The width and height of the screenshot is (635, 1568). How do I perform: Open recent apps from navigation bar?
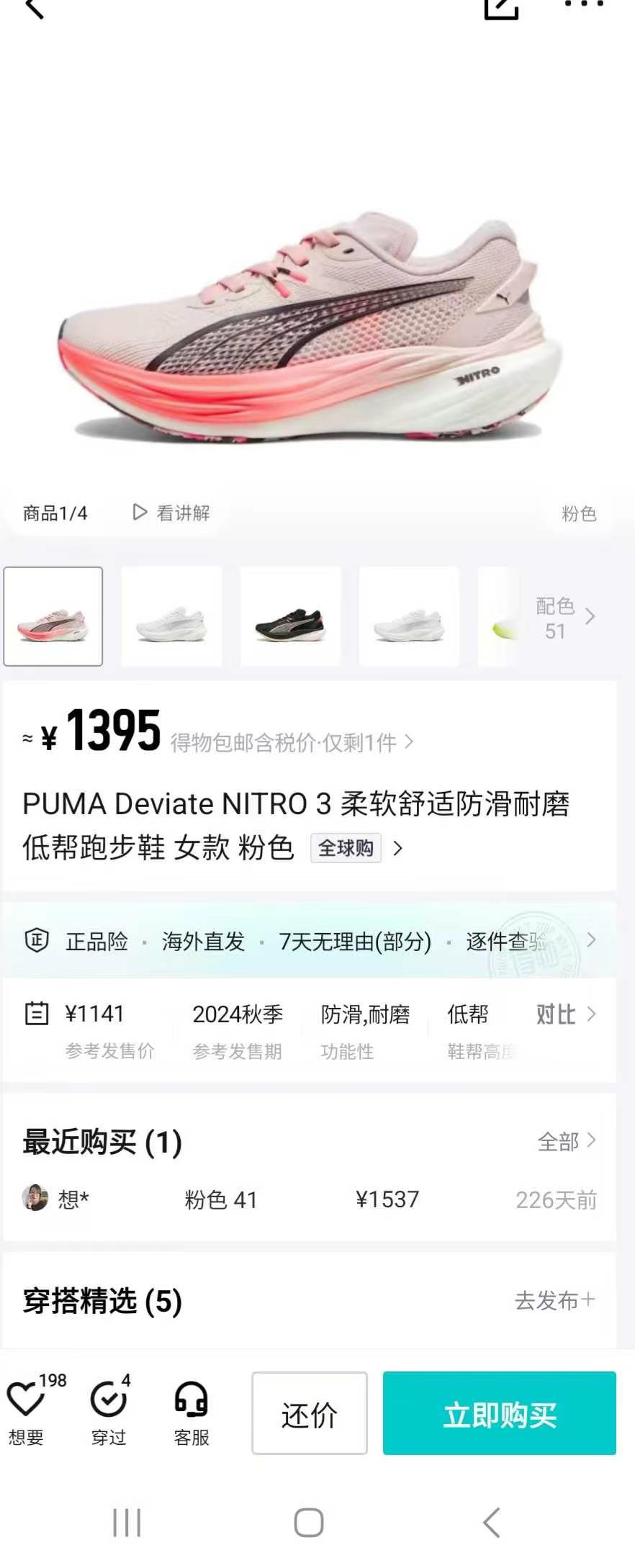(x=127, y=1523)
